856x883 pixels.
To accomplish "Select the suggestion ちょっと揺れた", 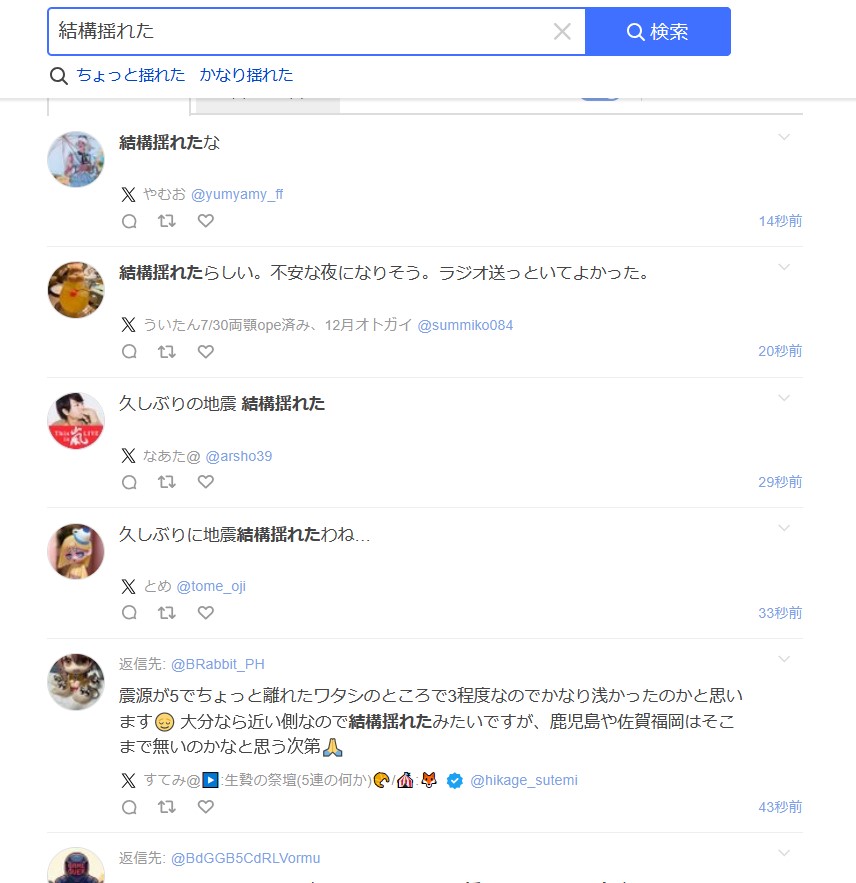I will 131,75.
